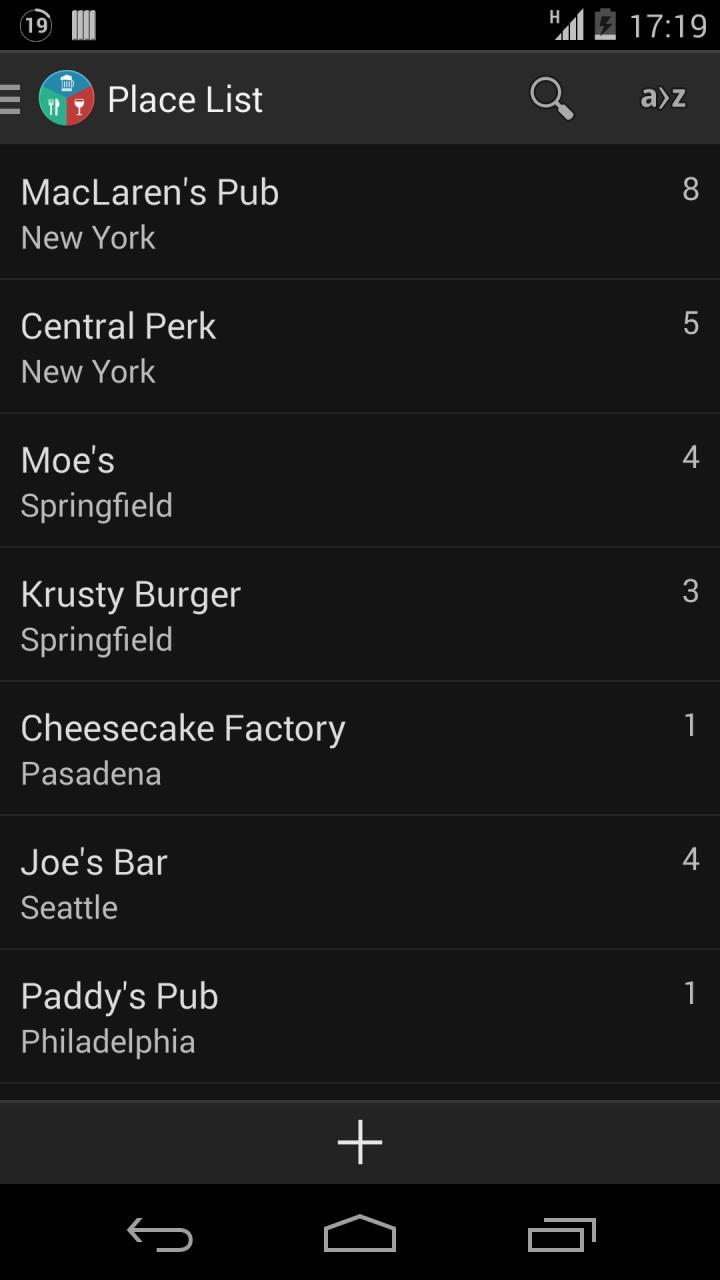Open Krusty Burger entry
The width and height of the screenshot is (720, 1280).
pos(360,615)
